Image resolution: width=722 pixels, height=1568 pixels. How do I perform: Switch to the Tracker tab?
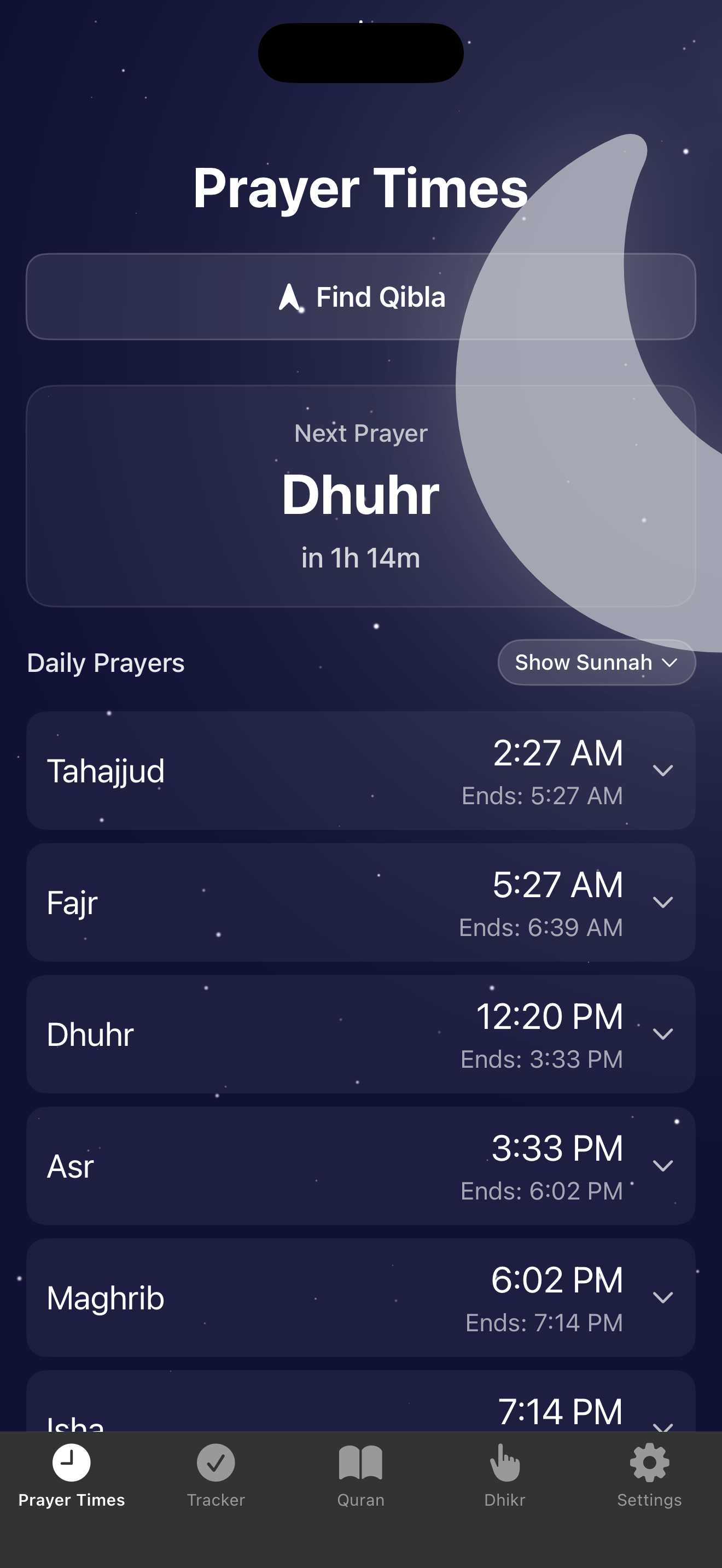tap(216, 1479)
